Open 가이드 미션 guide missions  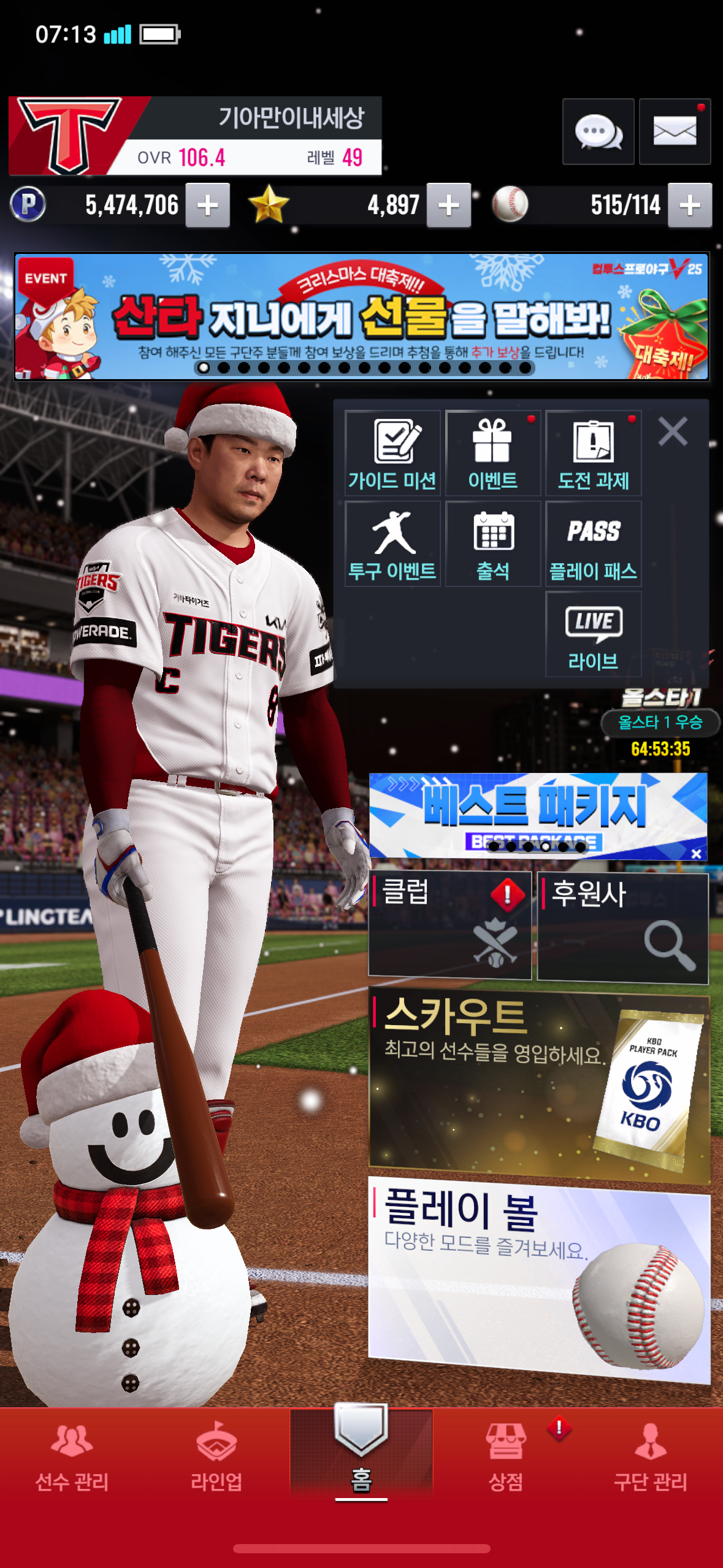[392, 454]
